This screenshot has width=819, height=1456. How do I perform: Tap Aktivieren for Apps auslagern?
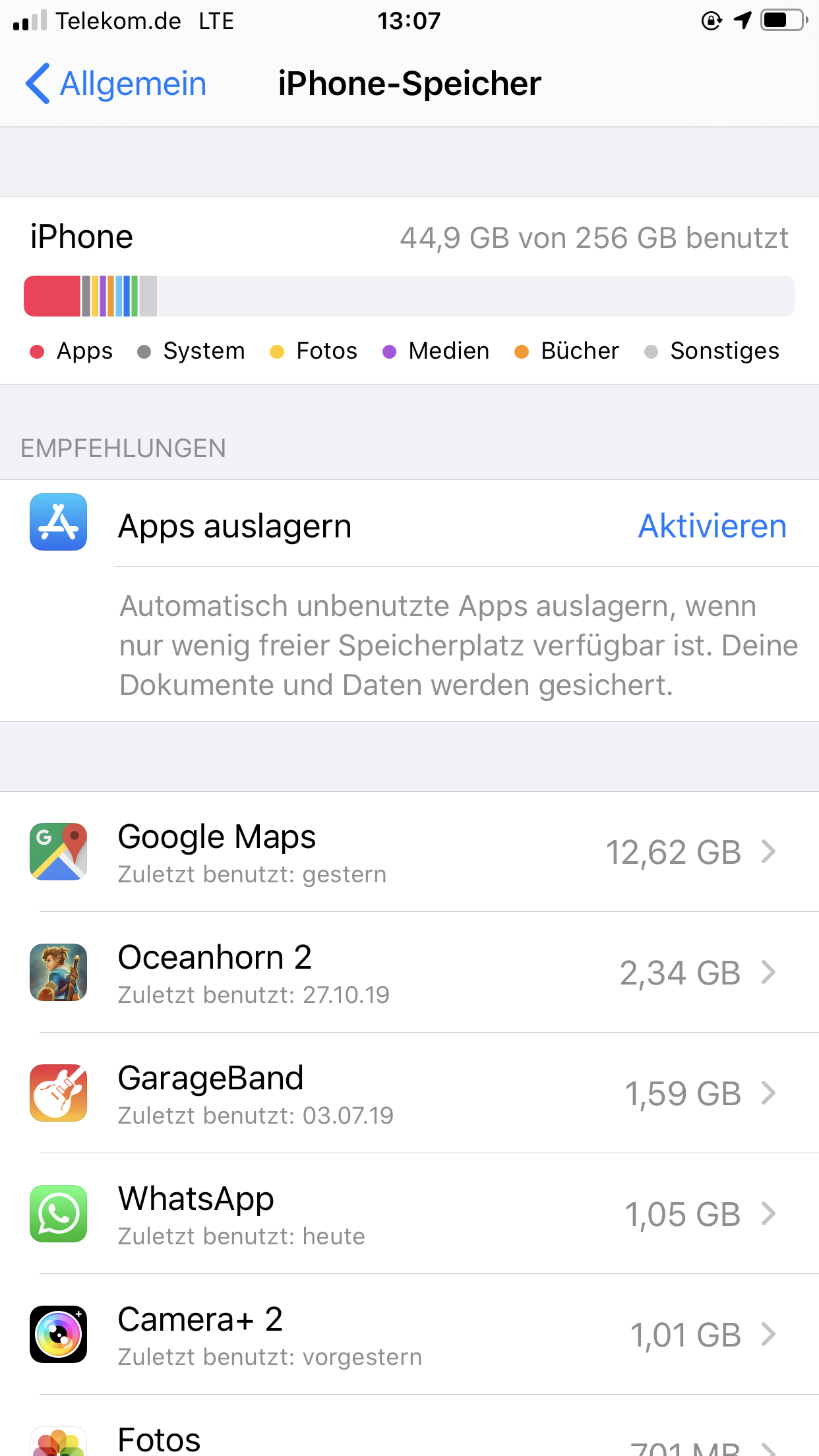pyautogui.click(x=712, y=526)
